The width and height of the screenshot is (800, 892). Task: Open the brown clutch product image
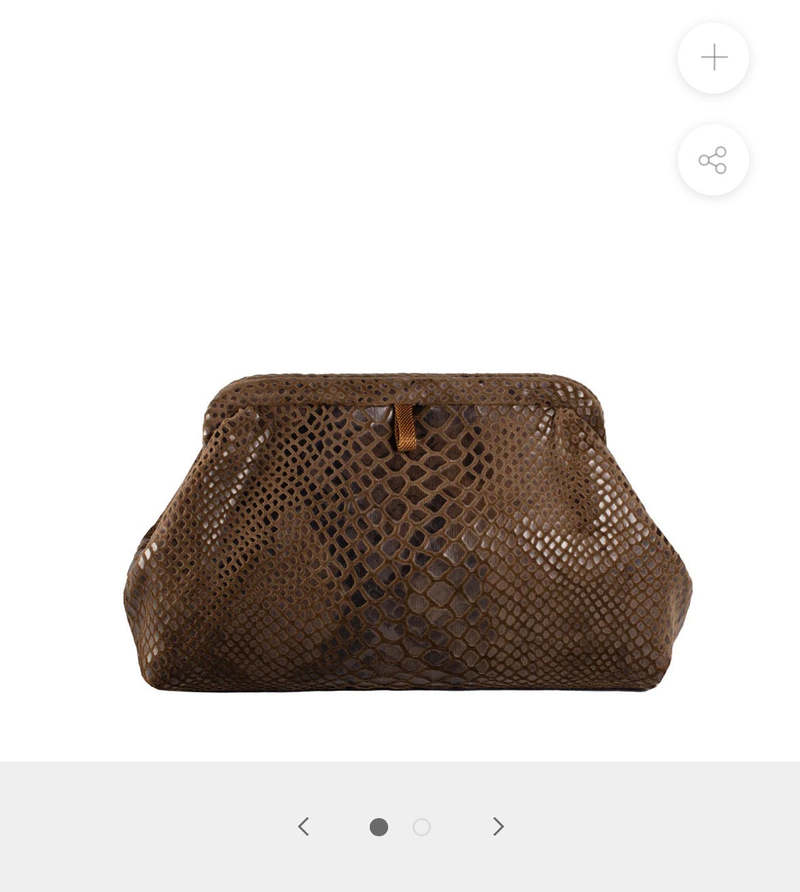[x=407, y=533]
